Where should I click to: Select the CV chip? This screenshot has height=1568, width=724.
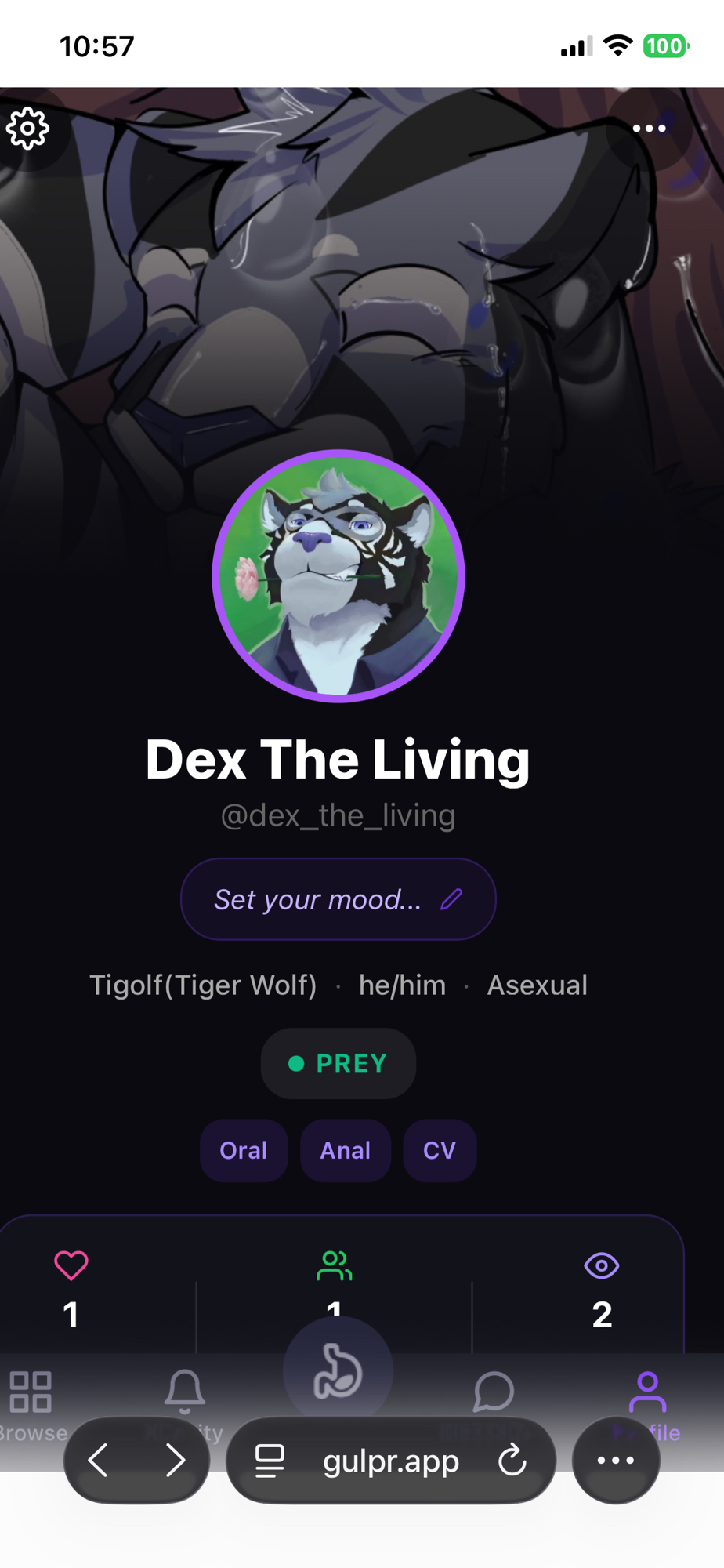click(440, 1150)
